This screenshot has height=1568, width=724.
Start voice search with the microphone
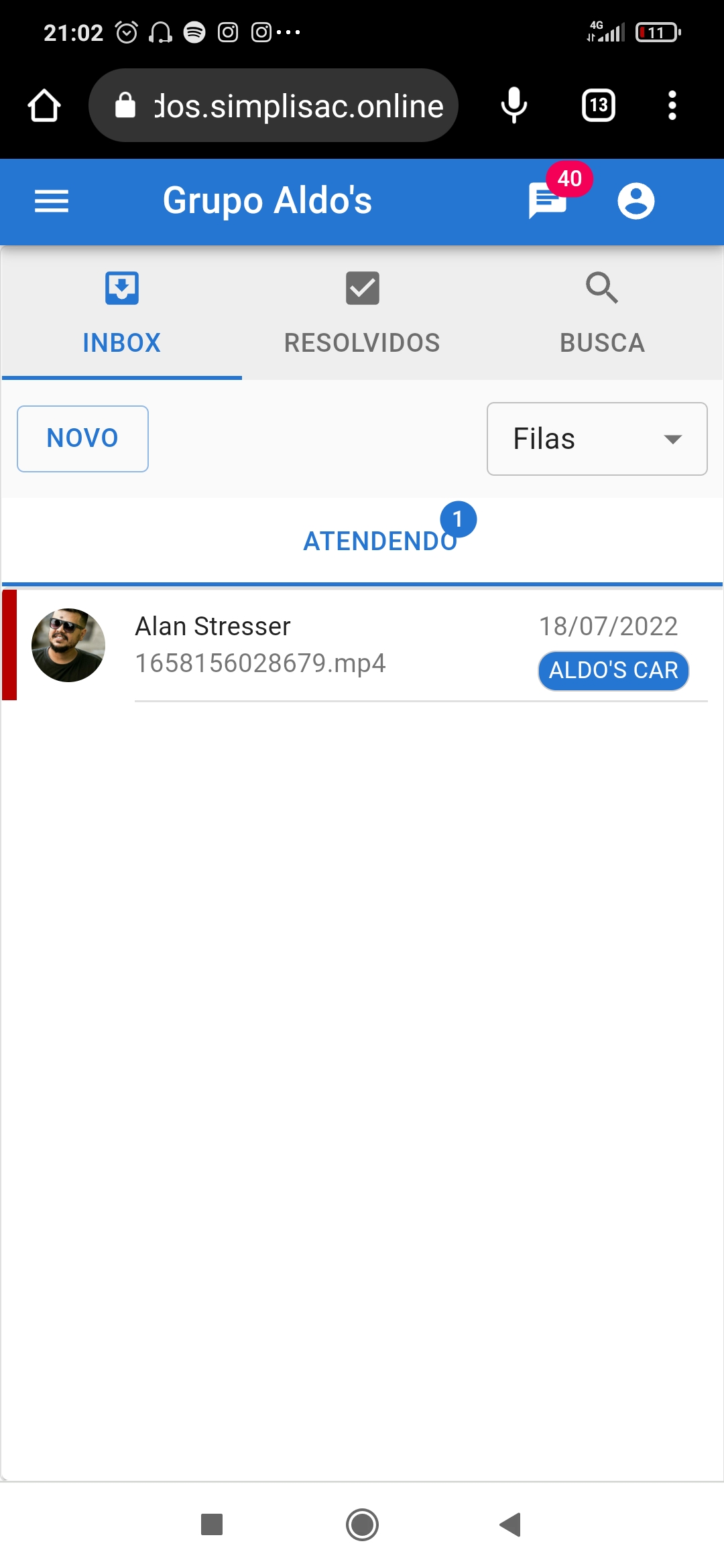tap(514, 105)
